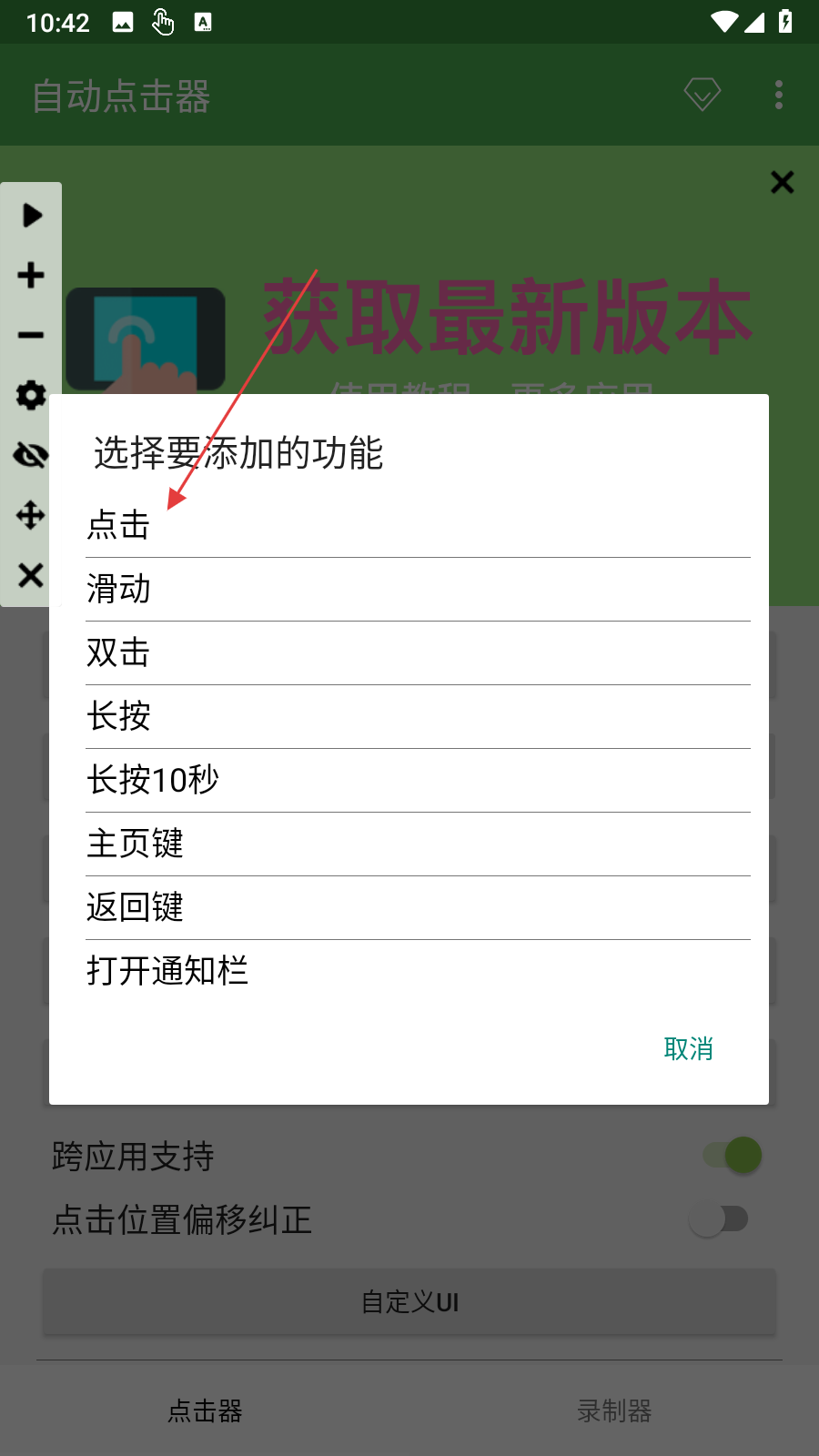Tap 取消 to dismiss the dialog

tap(688, 1048)
